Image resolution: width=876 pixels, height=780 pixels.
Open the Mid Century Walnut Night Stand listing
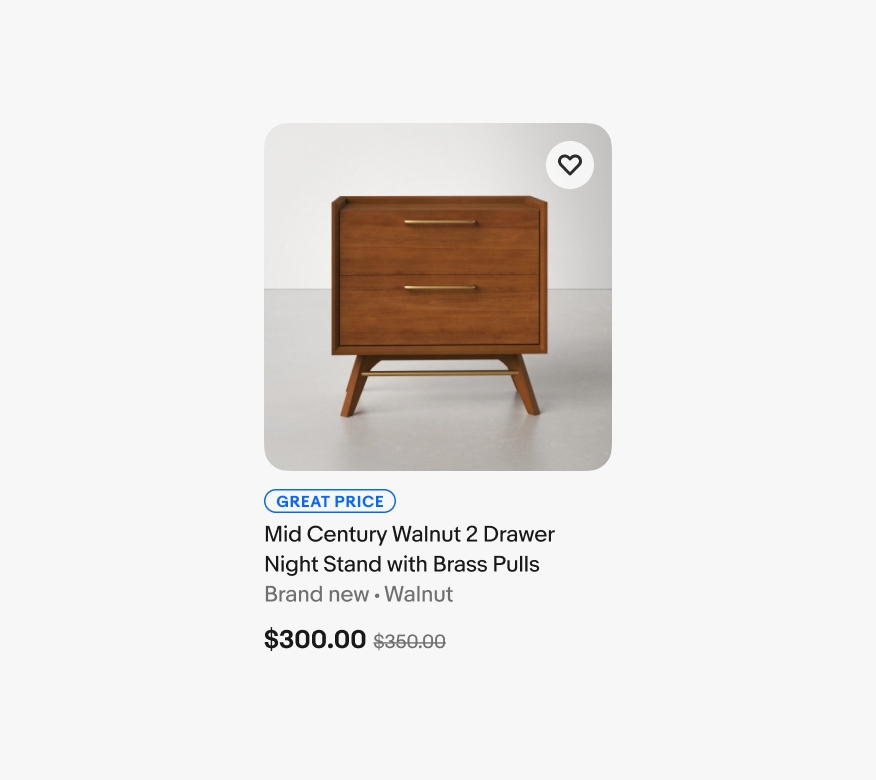(x=409, y=548)
